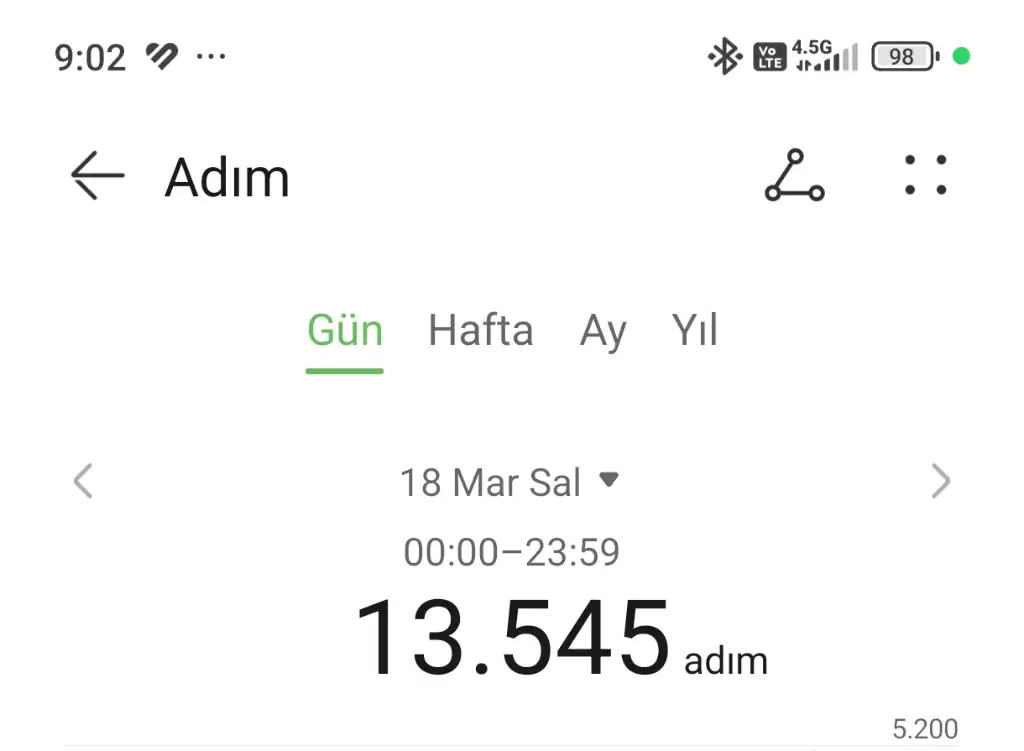This screenshot has width=1024, height=751.
Task: Switch to the Ay tab
Action: point(603,331)
